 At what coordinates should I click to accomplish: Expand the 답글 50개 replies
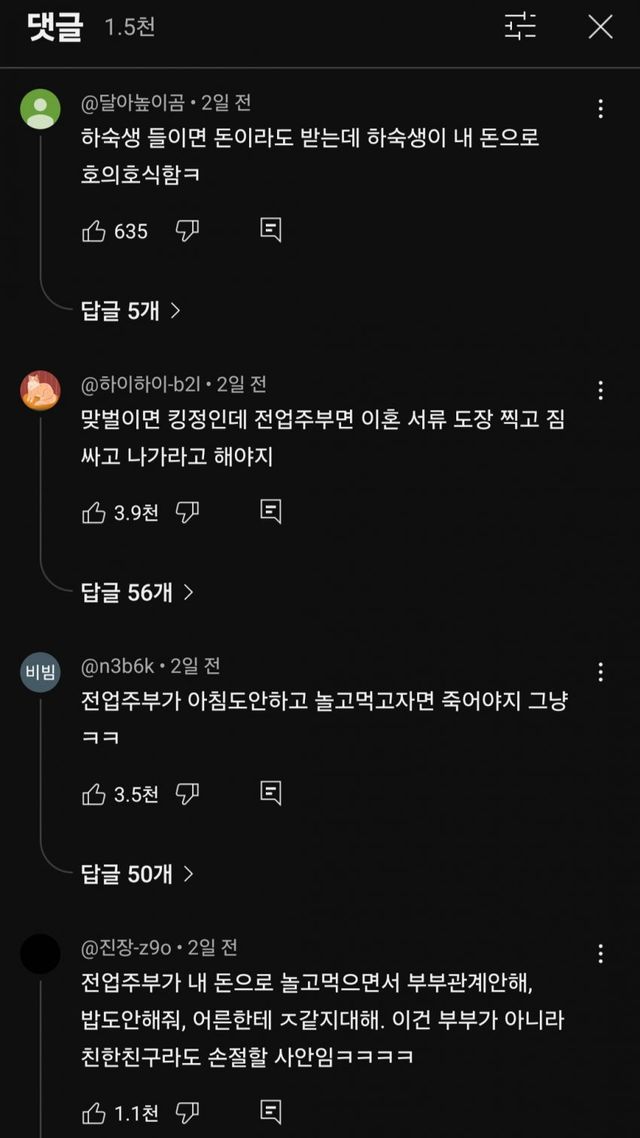137,875
